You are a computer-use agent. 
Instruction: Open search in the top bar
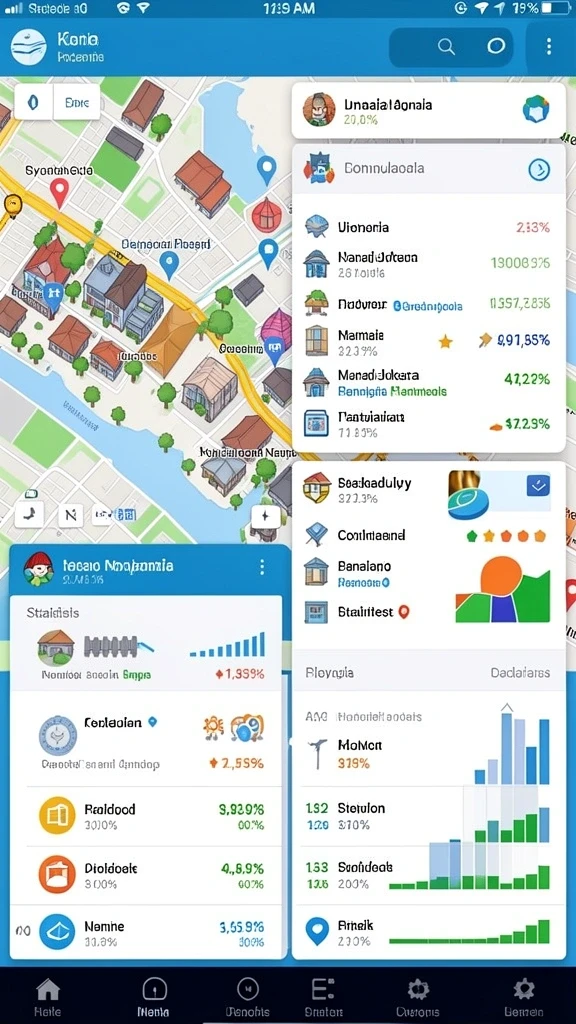coord(446,46)
